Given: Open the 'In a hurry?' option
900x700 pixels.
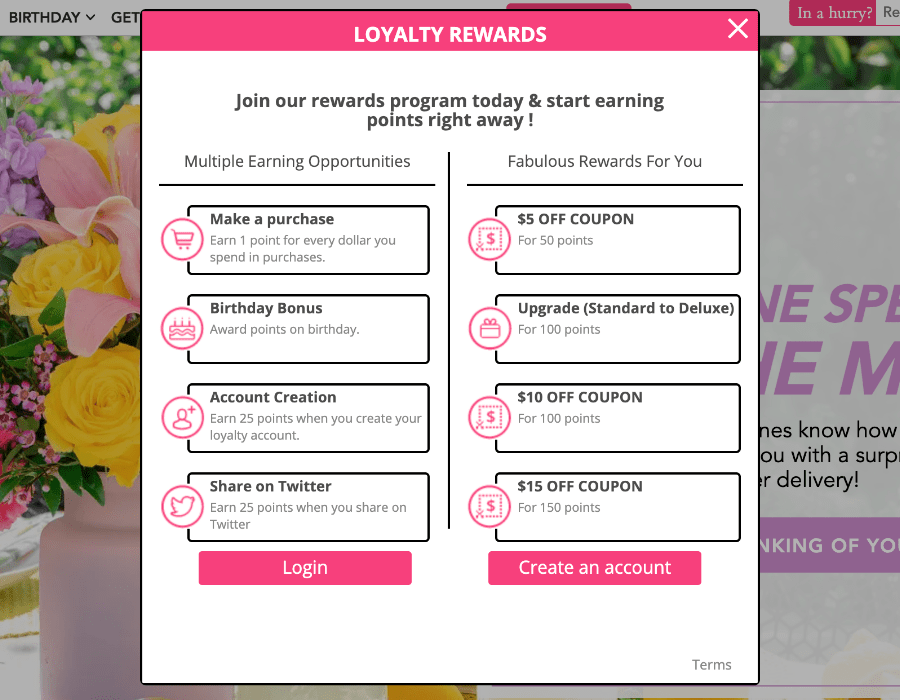Looking at the screenshot, I should (833, 13).
